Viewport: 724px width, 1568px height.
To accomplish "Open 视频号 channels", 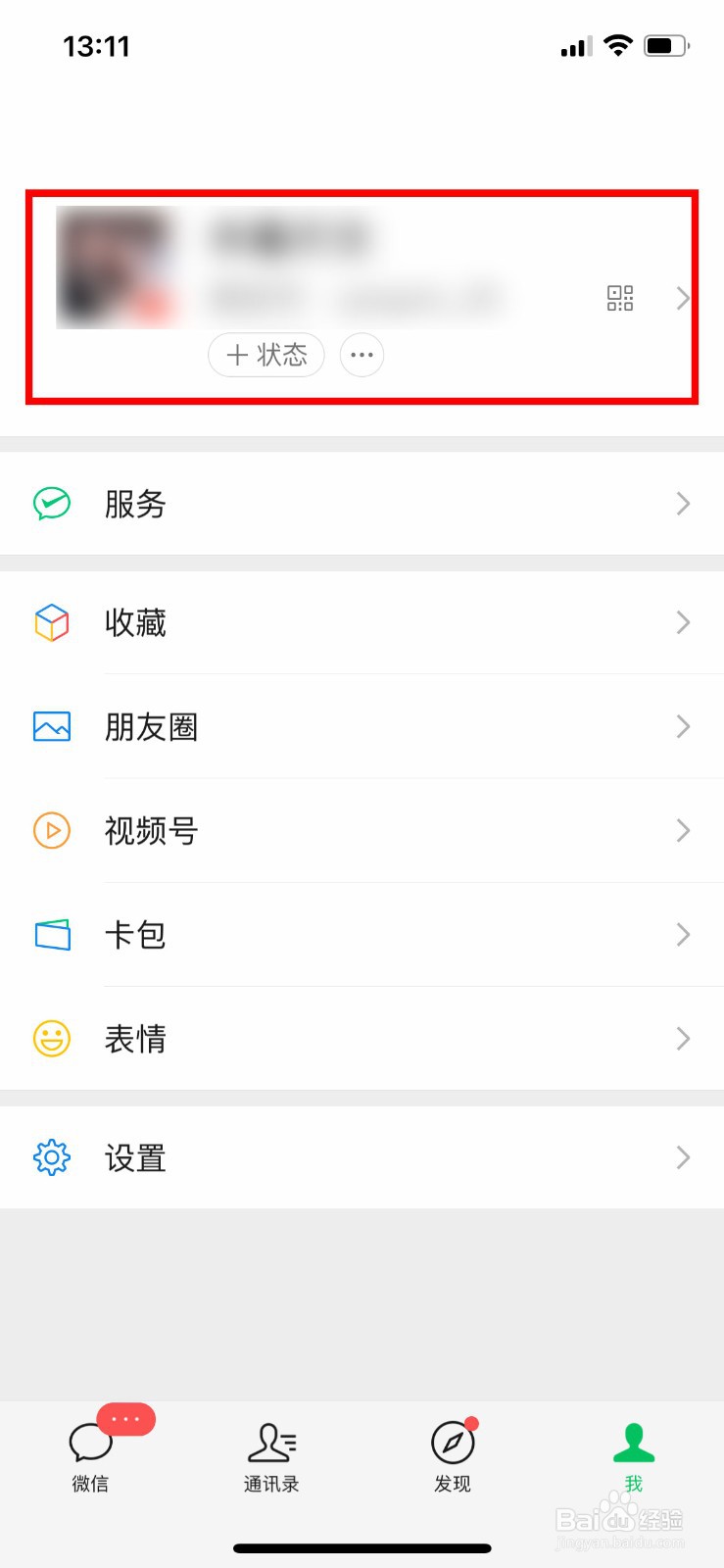I will 362,831.
